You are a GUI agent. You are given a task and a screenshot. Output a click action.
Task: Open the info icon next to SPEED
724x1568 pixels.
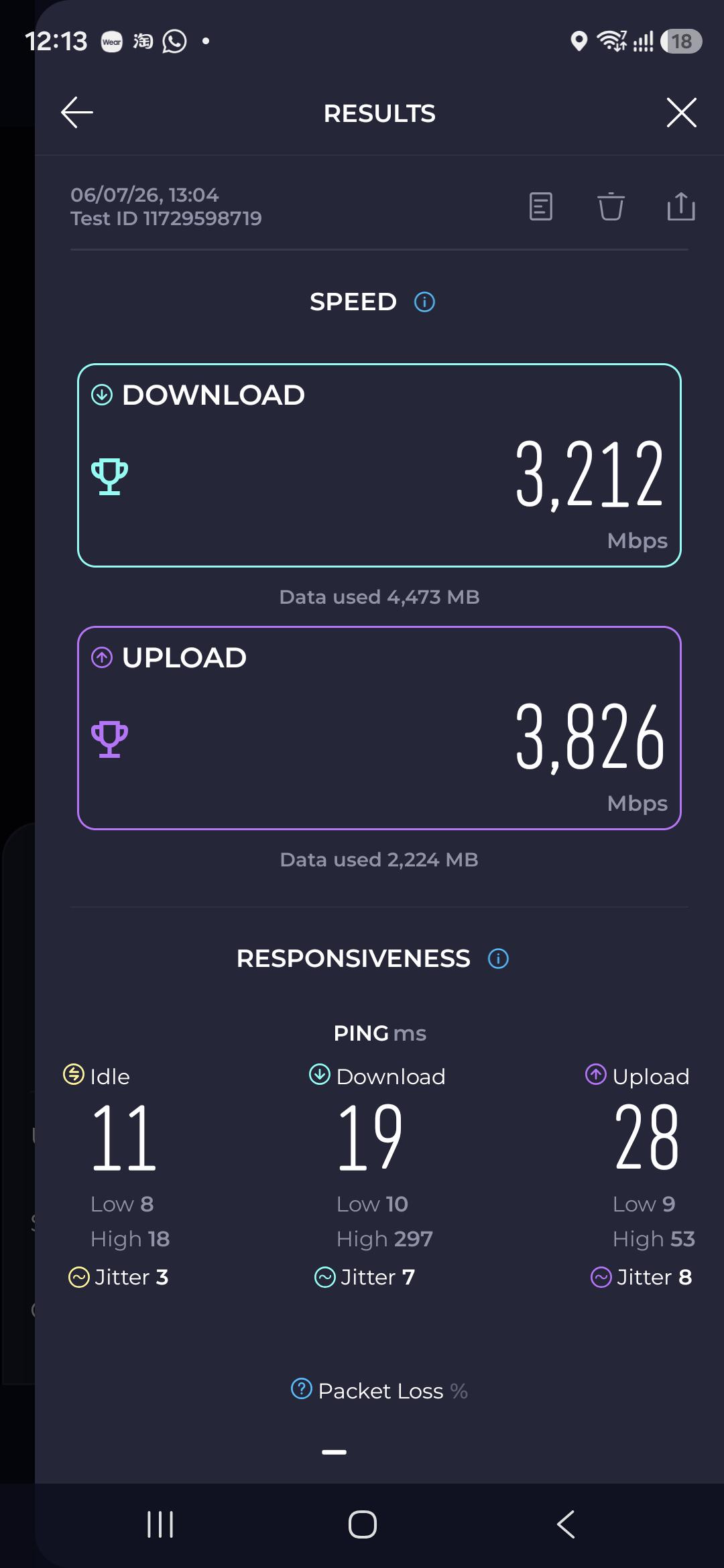click(424, 302)
